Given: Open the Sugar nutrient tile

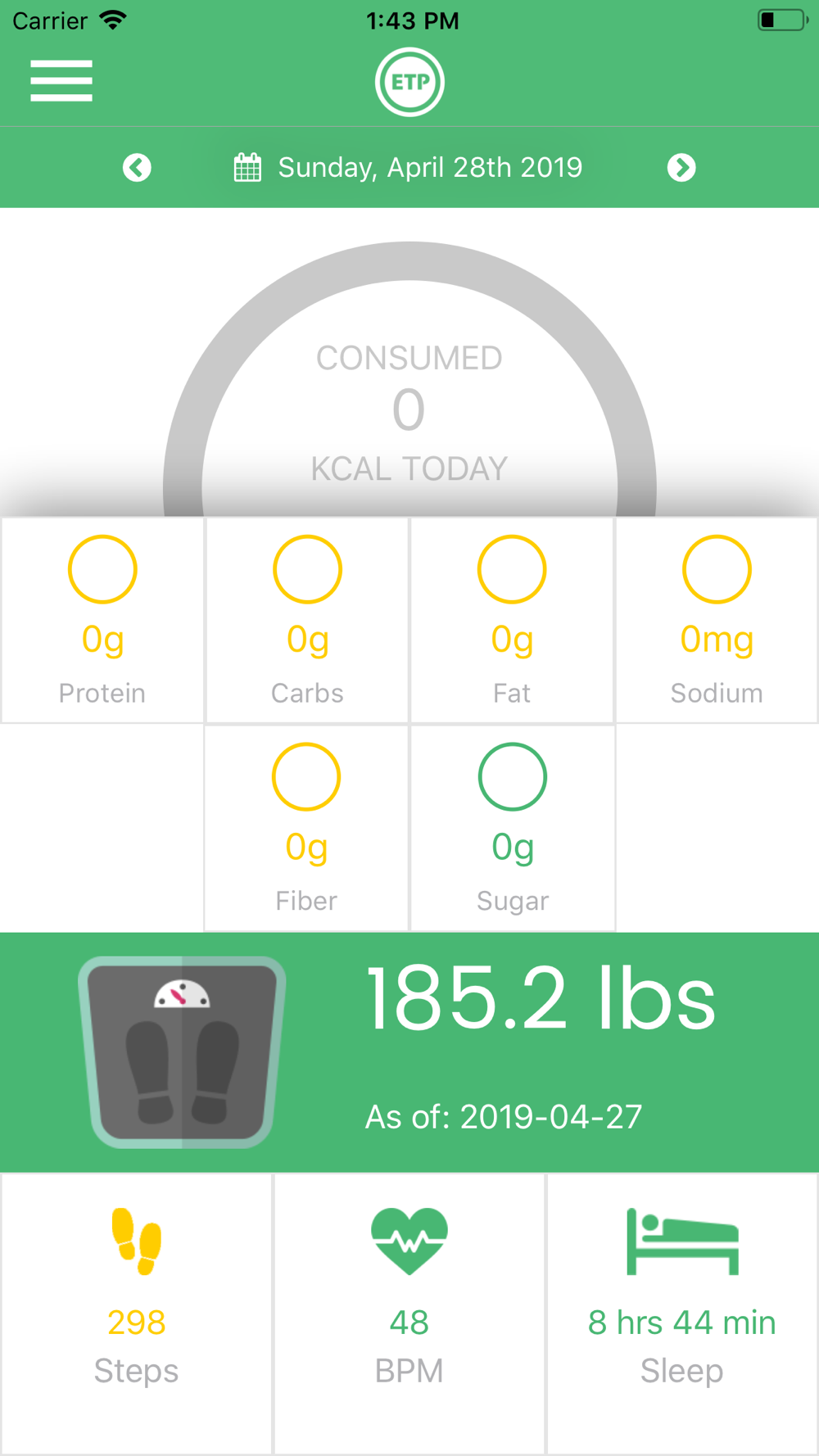Looking at the screenshot, I should [x=513, y=828].
